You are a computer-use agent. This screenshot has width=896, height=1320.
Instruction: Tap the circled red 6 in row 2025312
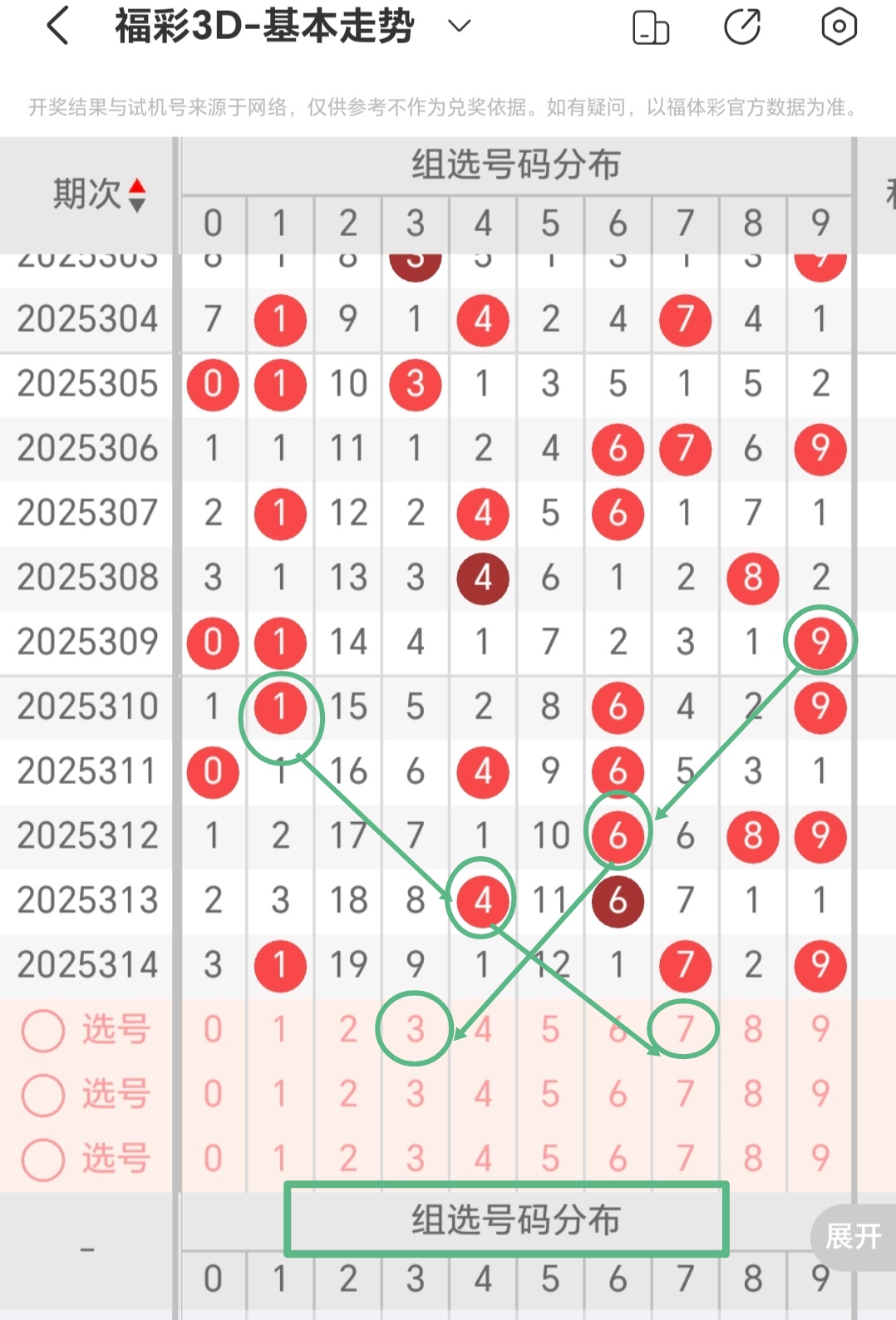click(617, 837)
